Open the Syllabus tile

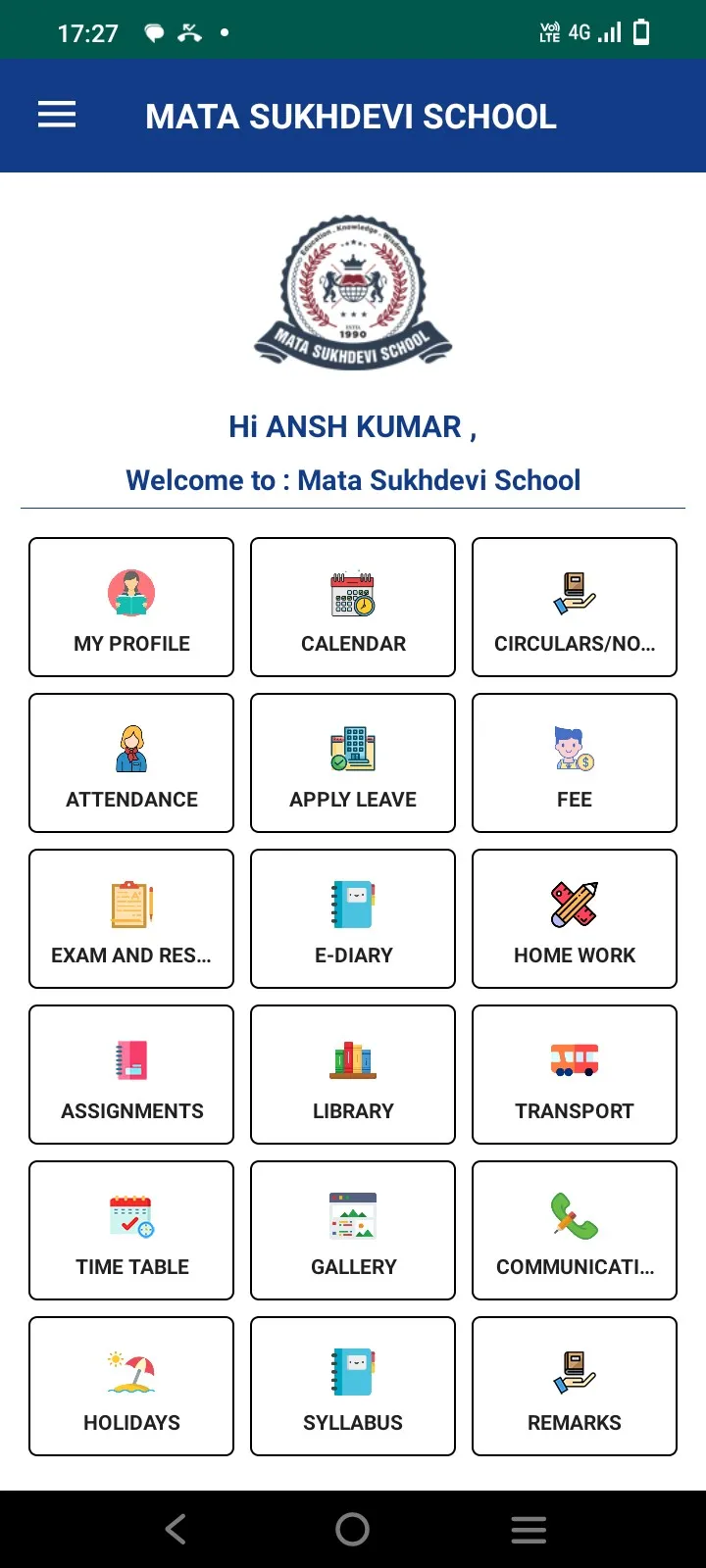[353, 1386]
